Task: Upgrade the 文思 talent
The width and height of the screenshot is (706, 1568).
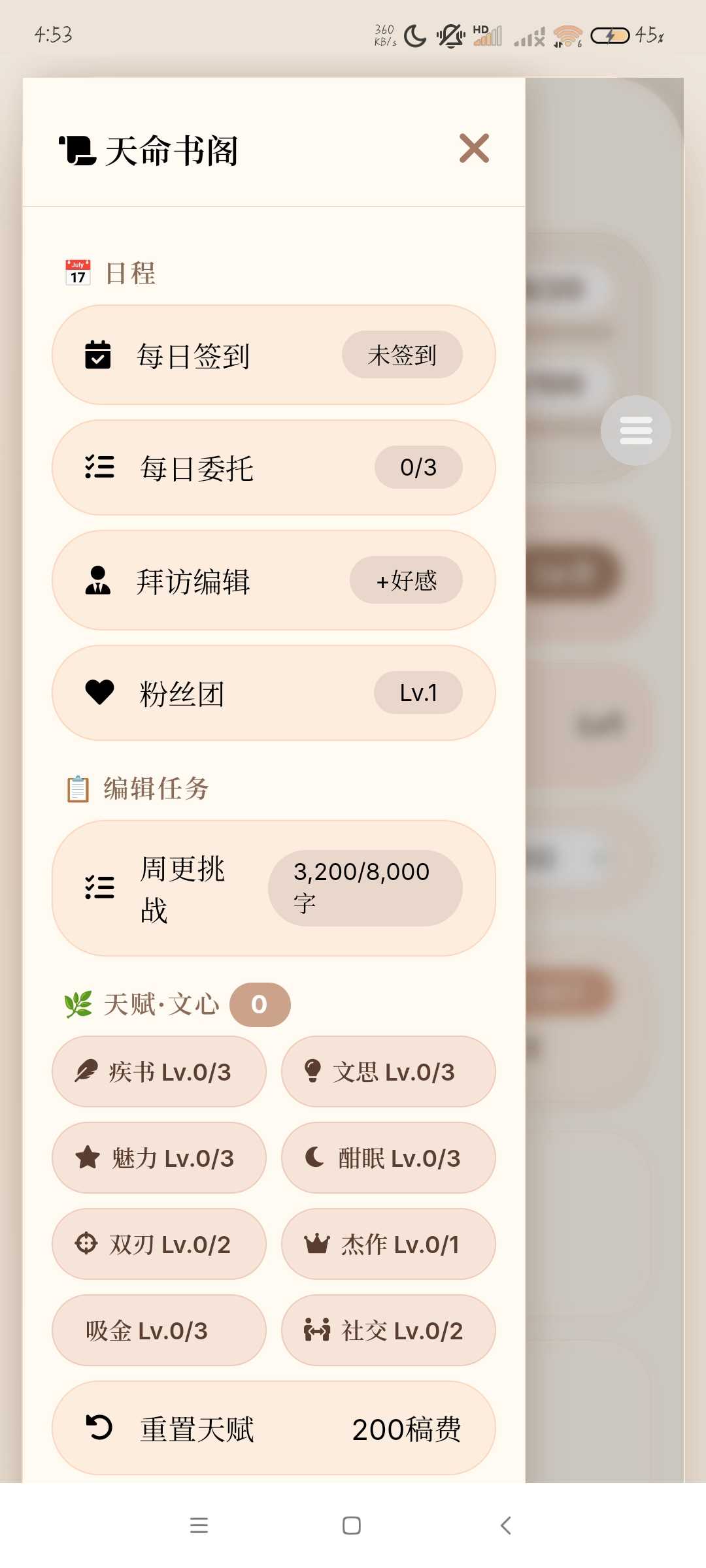Action: tap(388, 1072)
